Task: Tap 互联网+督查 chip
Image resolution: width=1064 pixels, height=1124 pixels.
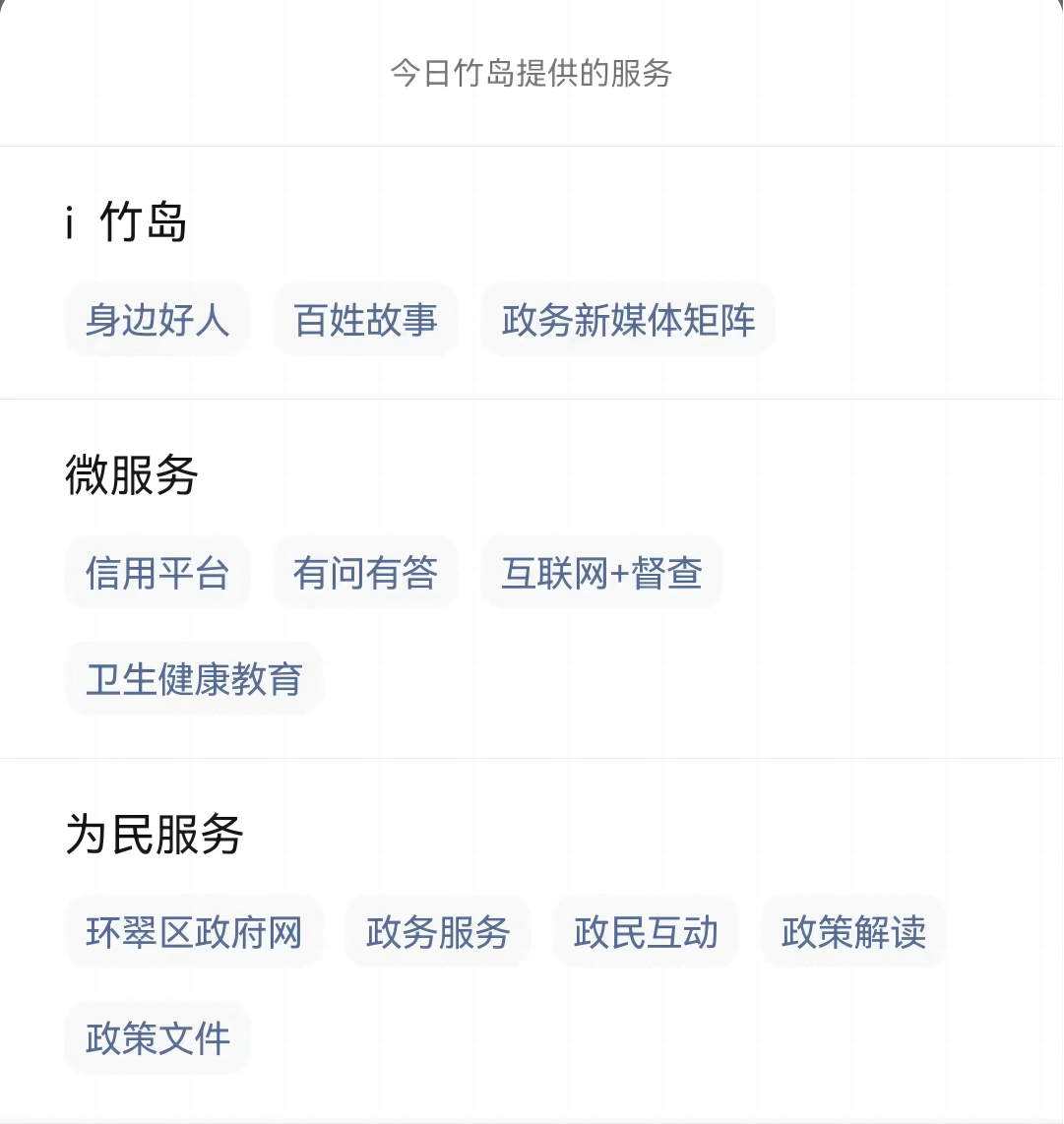Action: pyautogui.click(x=601, y=573)
